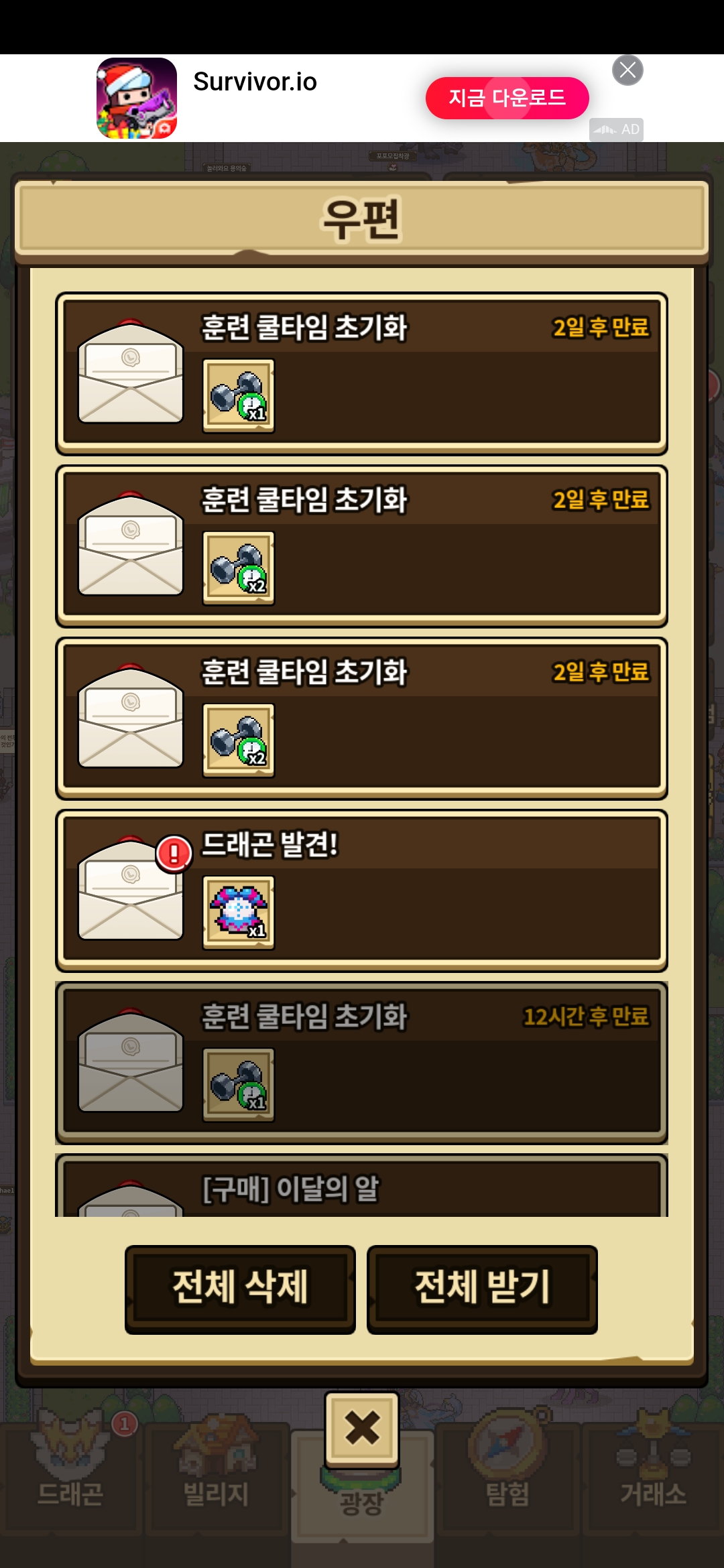Image resolution: width=724 pixels, height=1568 pixels.
Task: Open the 훈련 쿨타임 초기화 mail expiring in 12시간
Action: pyautogui.click(x=361, y=1063)
